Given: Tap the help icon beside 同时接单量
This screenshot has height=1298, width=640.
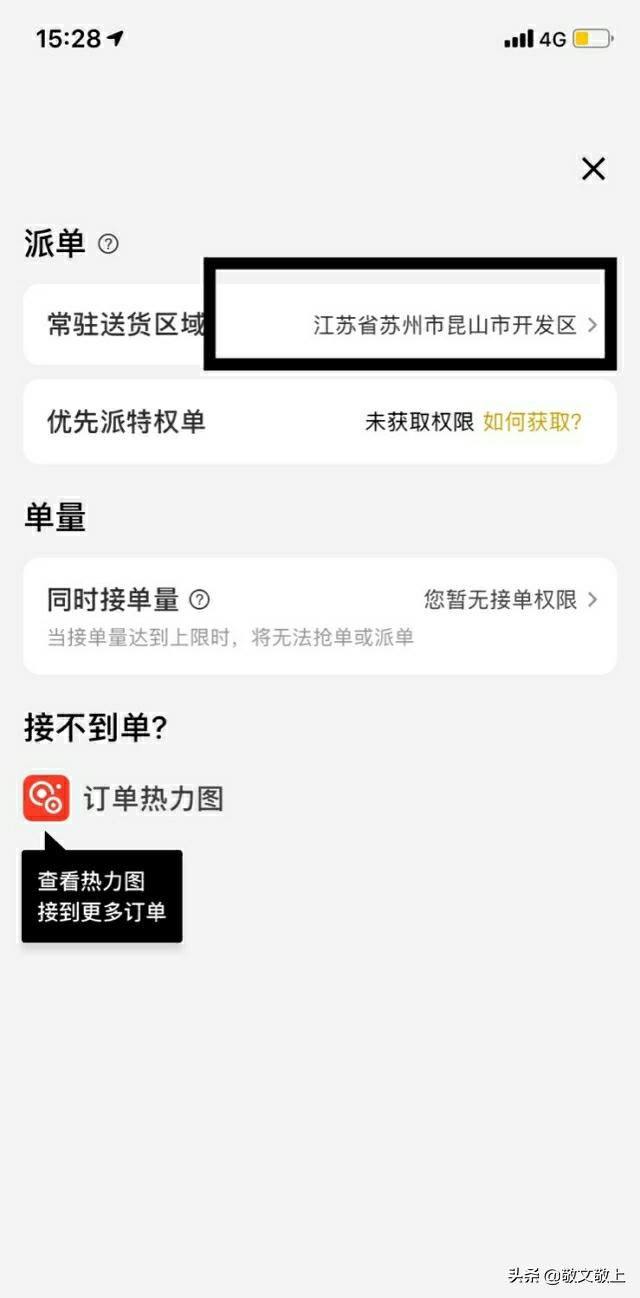Looking at the screenshot, I should click(x=200, y=600).
